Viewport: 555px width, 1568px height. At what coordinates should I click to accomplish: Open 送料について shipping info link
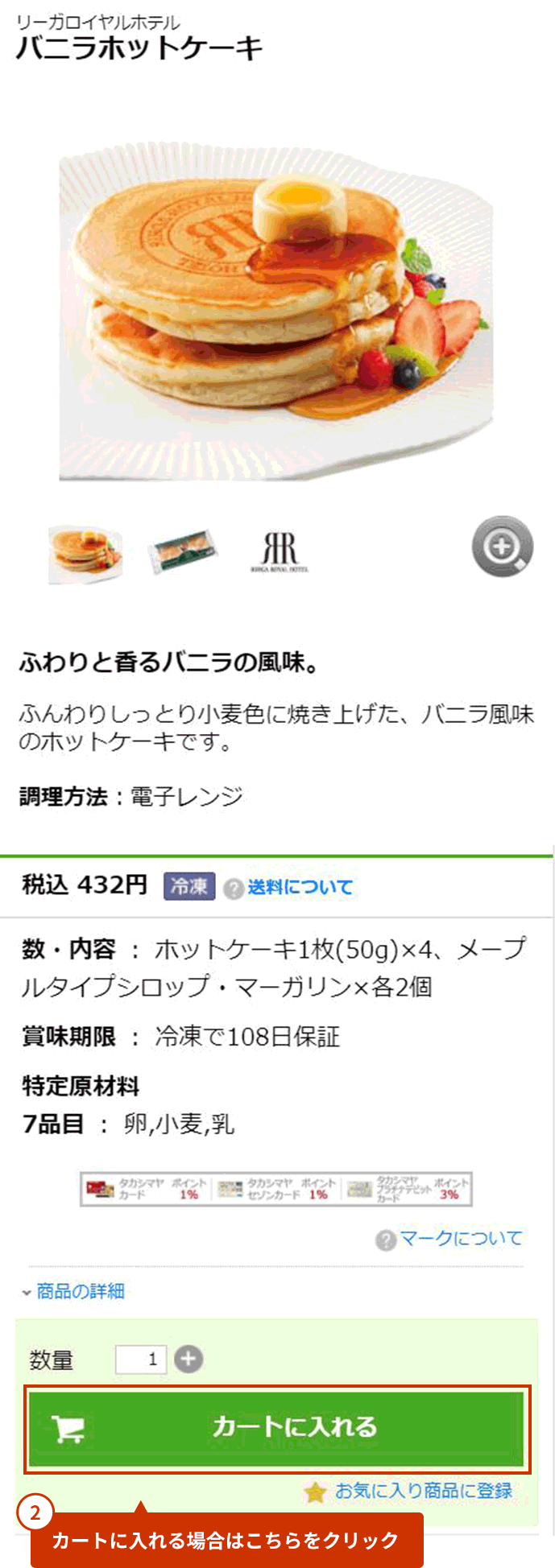point(300,887)
